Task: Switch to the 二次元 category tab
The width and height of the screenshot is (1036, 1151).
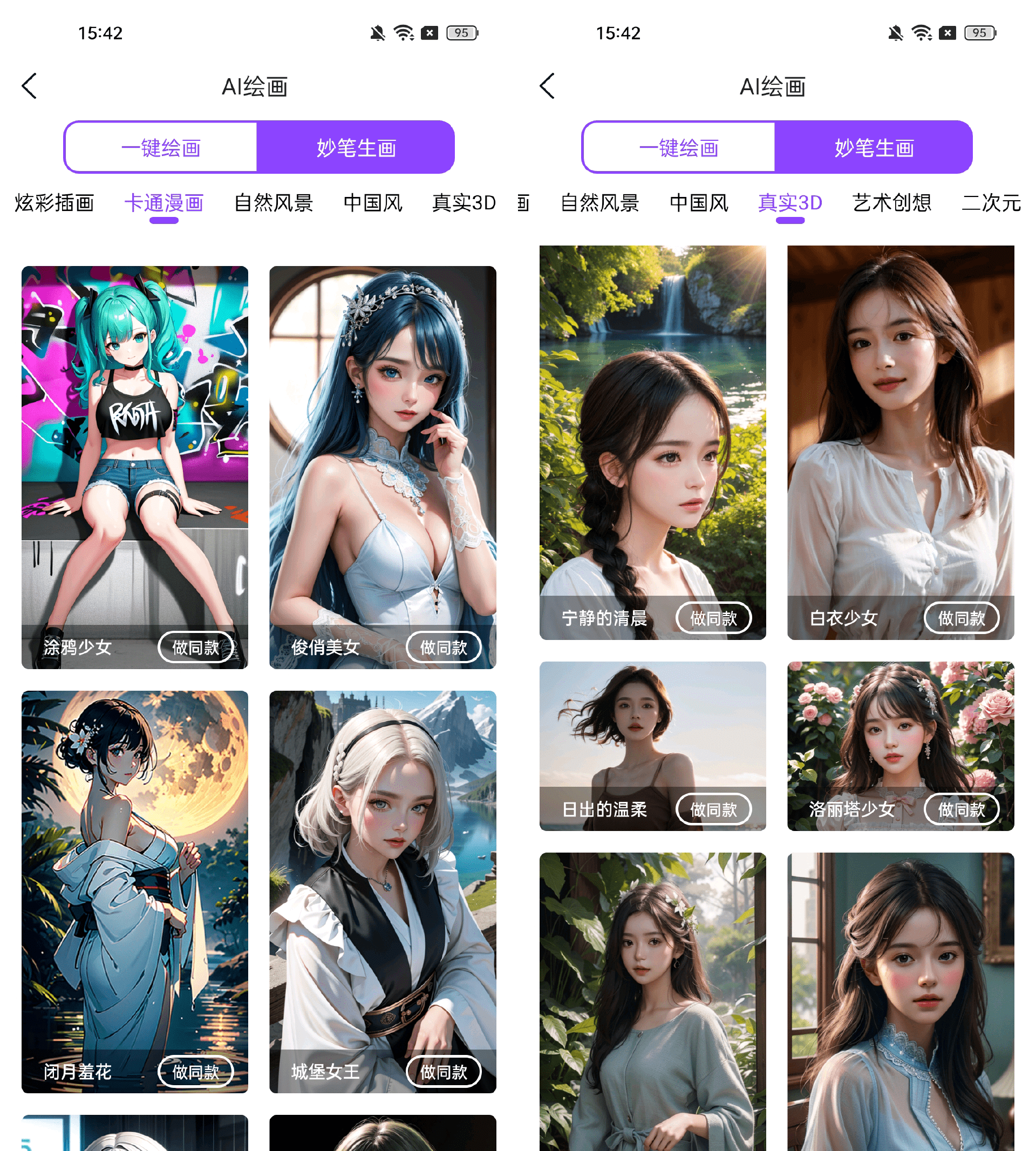Action: coord(991,203)
